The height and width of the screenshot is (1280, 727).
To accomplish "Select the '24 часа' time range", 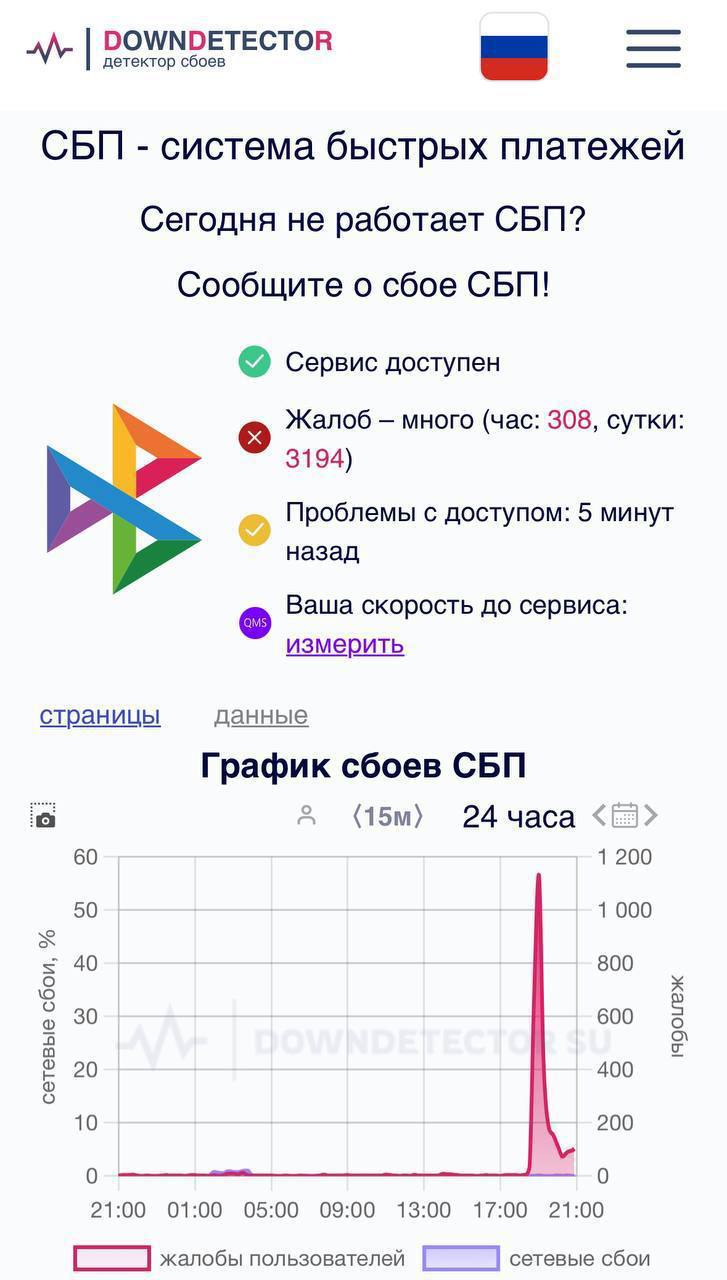I will point(518,817).
